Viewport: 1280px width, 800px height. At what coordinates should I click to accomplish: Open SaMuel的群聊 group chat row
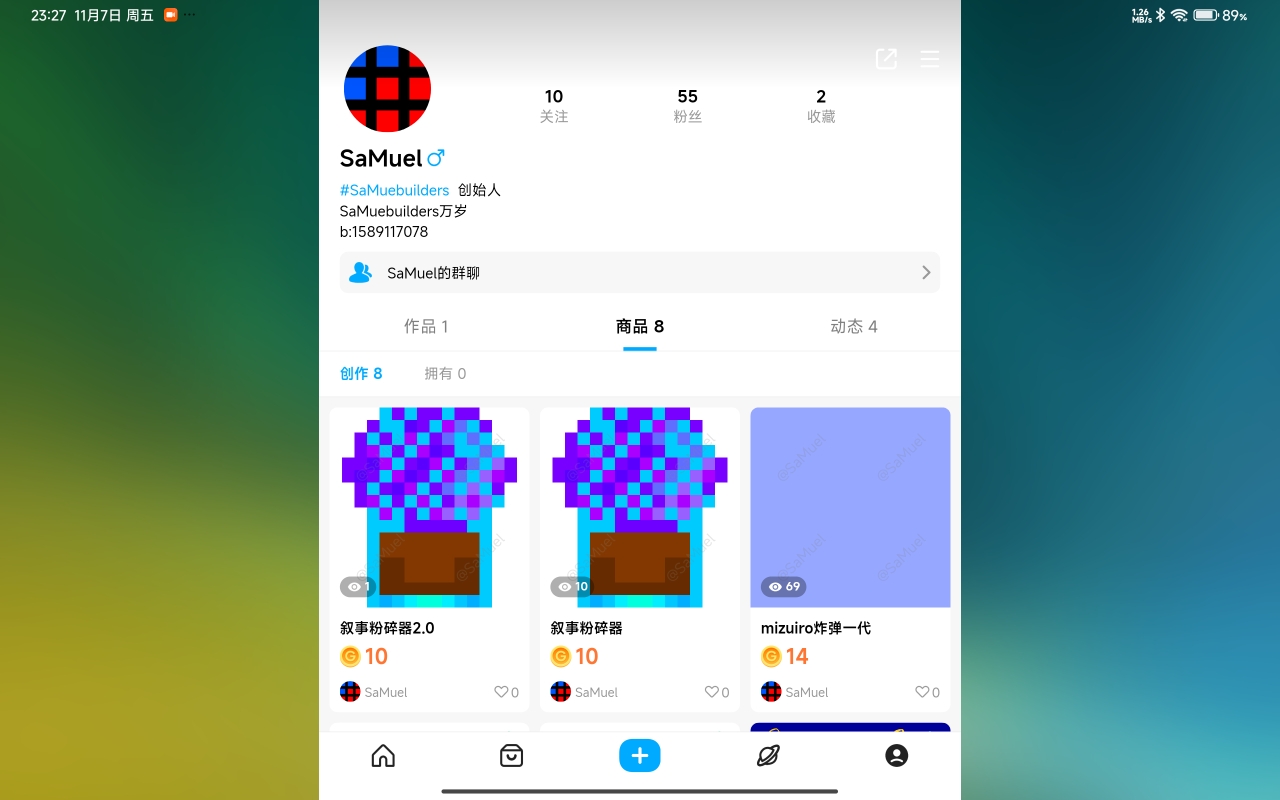coord(639,272)
